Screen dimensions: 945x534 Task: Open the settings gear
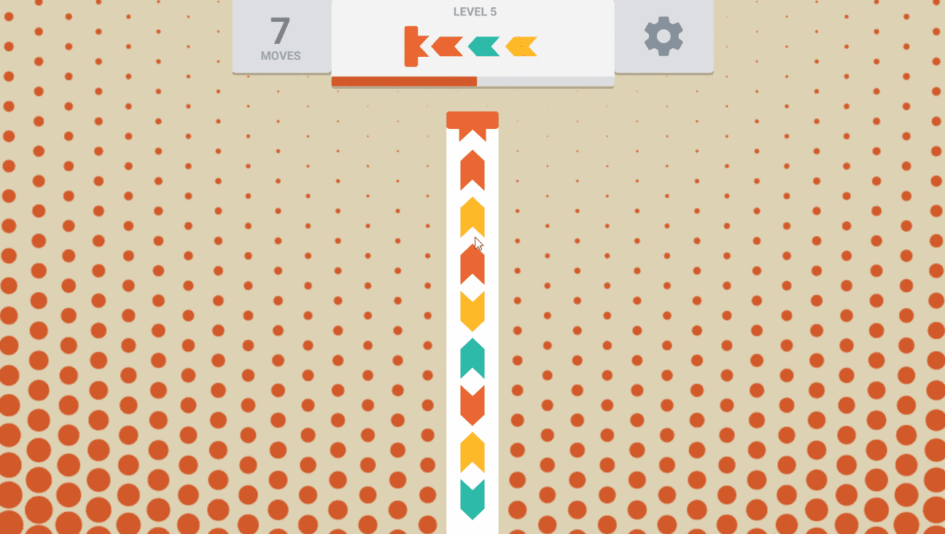[x=663, y=37]
